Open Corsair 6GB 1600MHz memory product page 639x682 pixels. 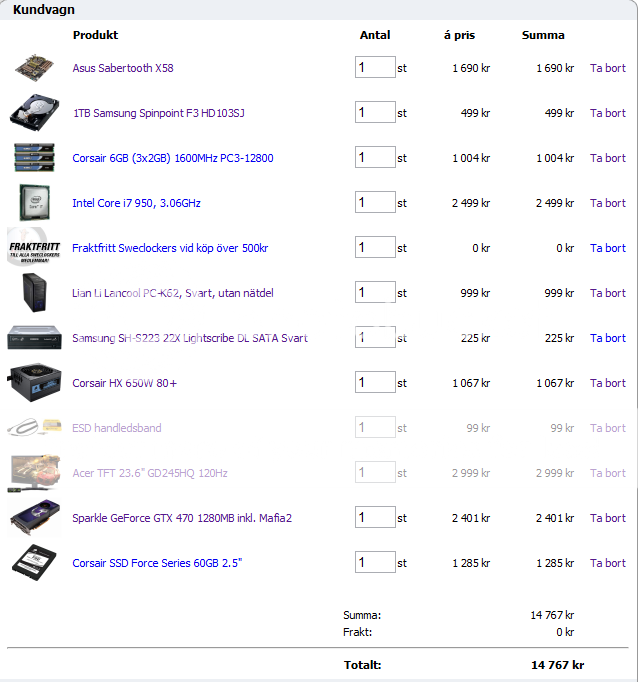coord(173,158)
